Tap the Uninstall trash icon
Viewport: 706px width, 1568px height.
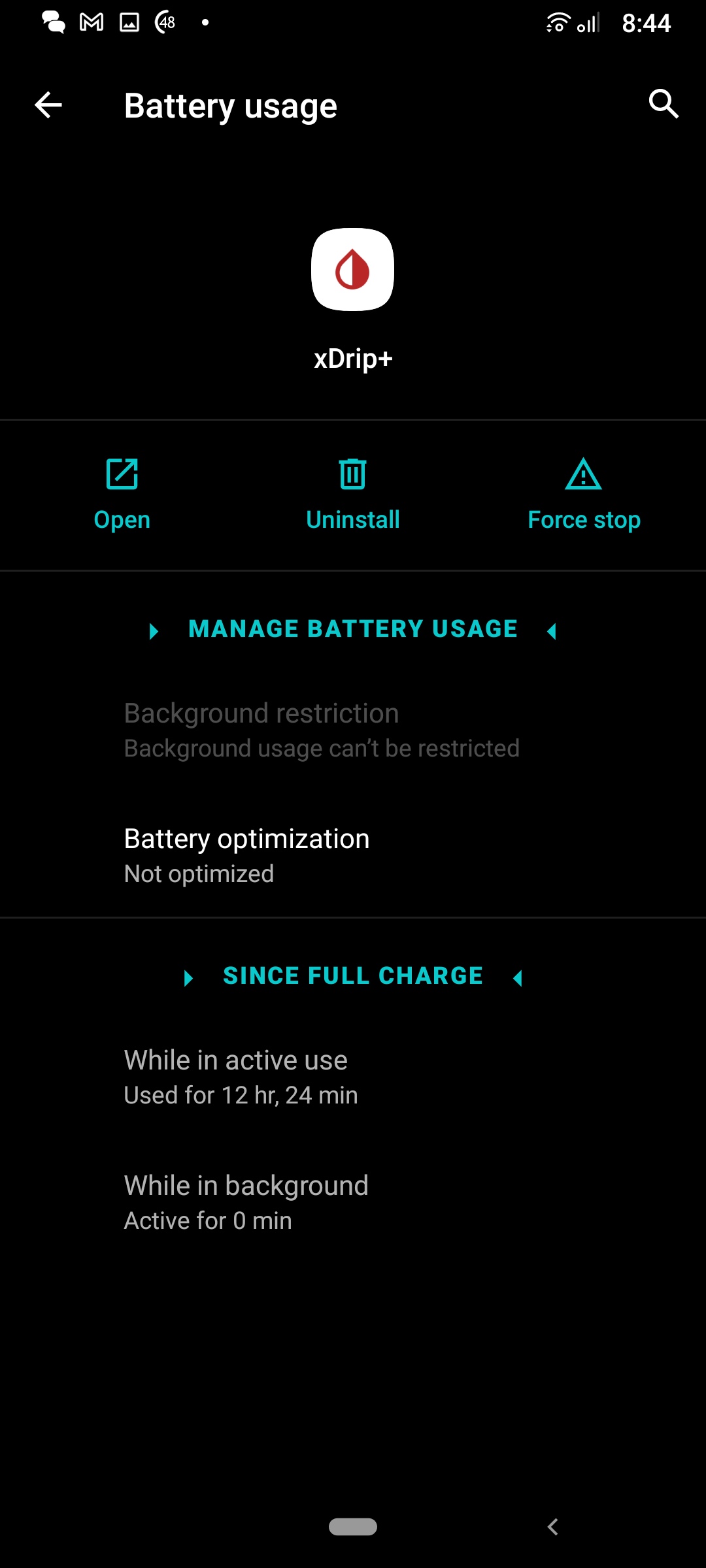pos(353,475)
